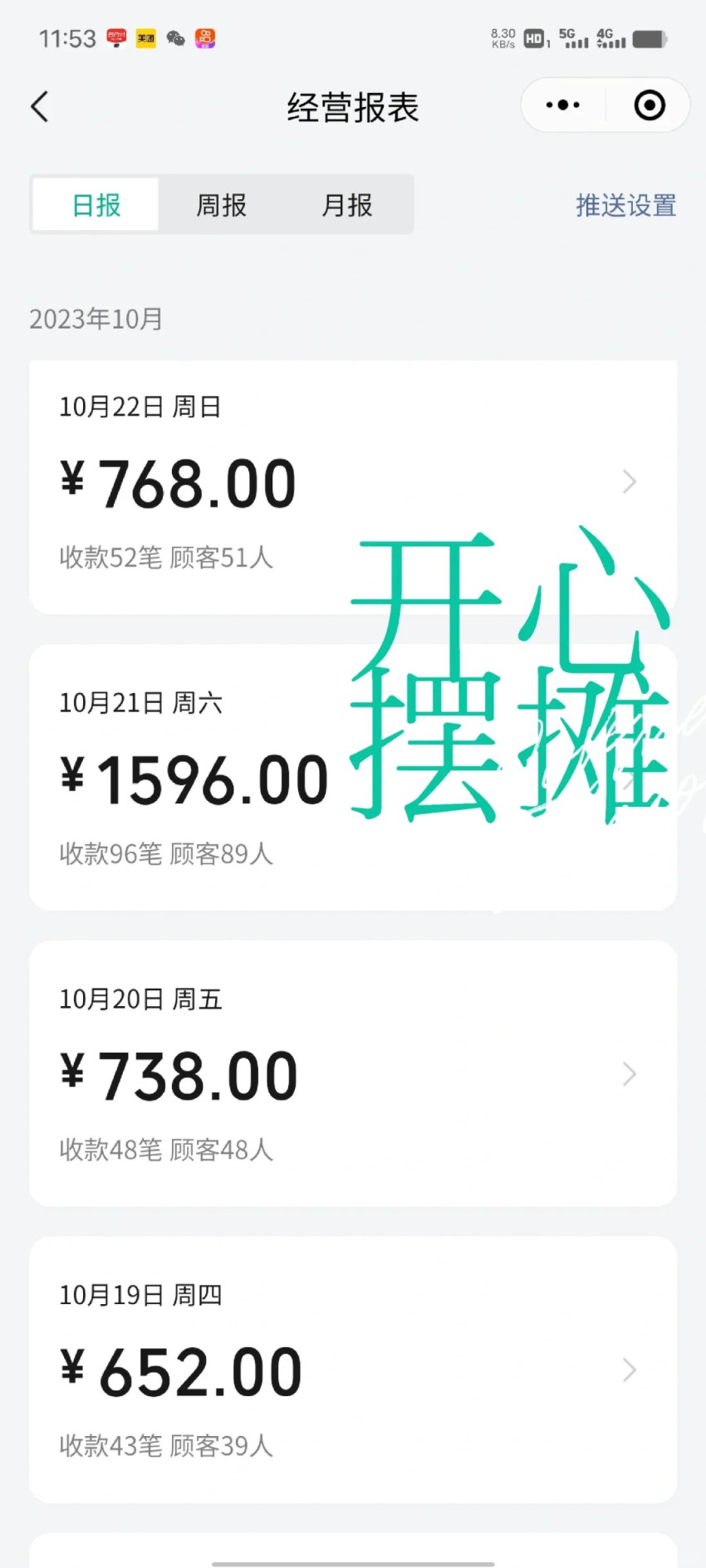Switch to the 周报 (weekly) tab
706x1568 pixels.
(221, 205)
